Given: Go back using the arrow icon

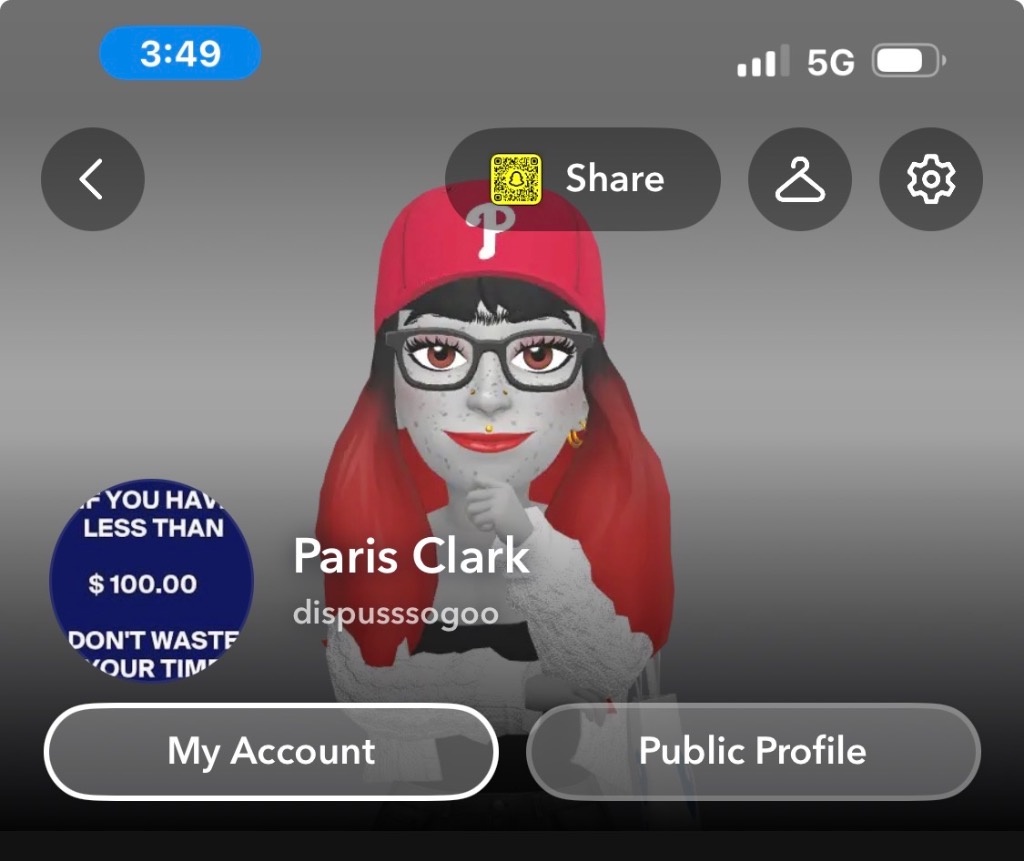Looking at the screenshot, I should point(92,179).
